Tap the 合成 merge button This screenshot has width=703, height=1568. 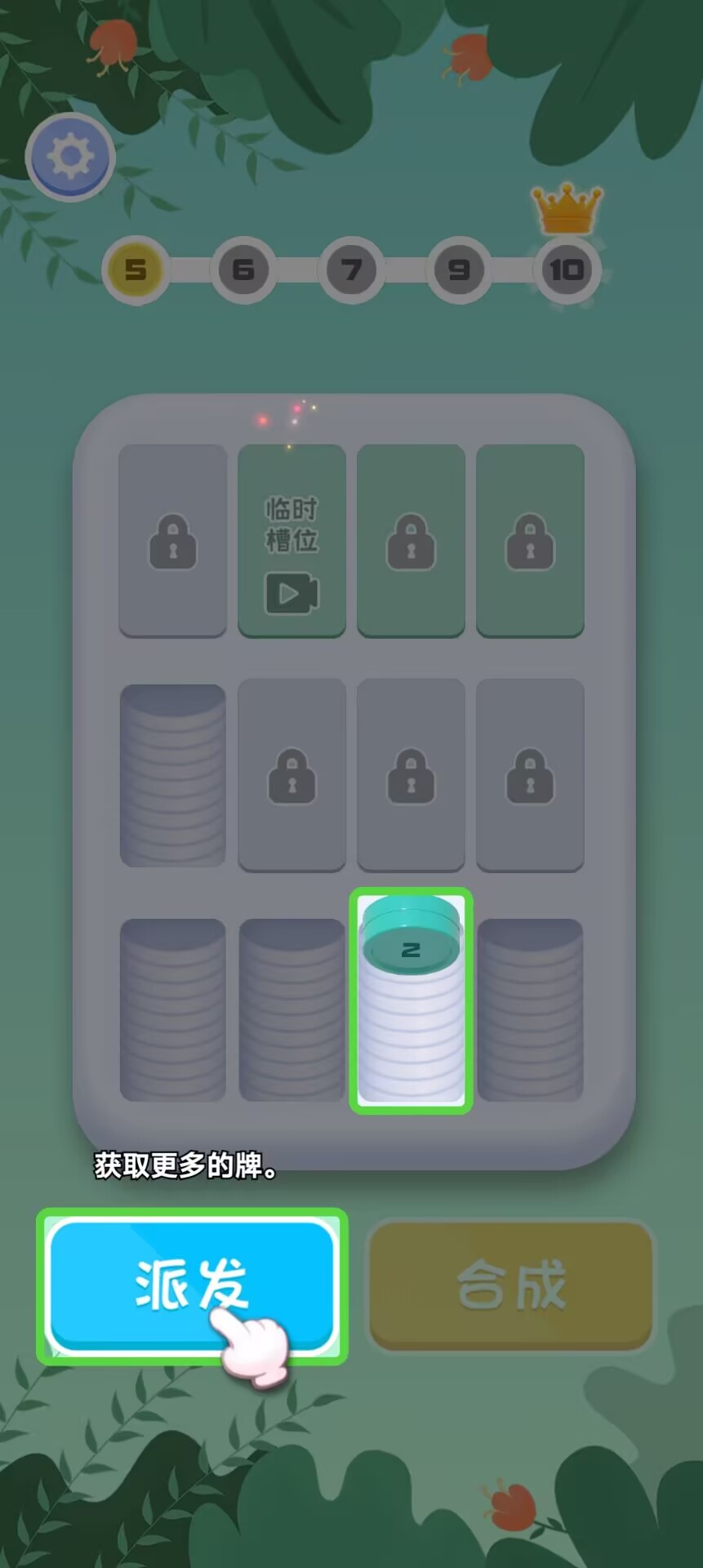(511, 1285)
